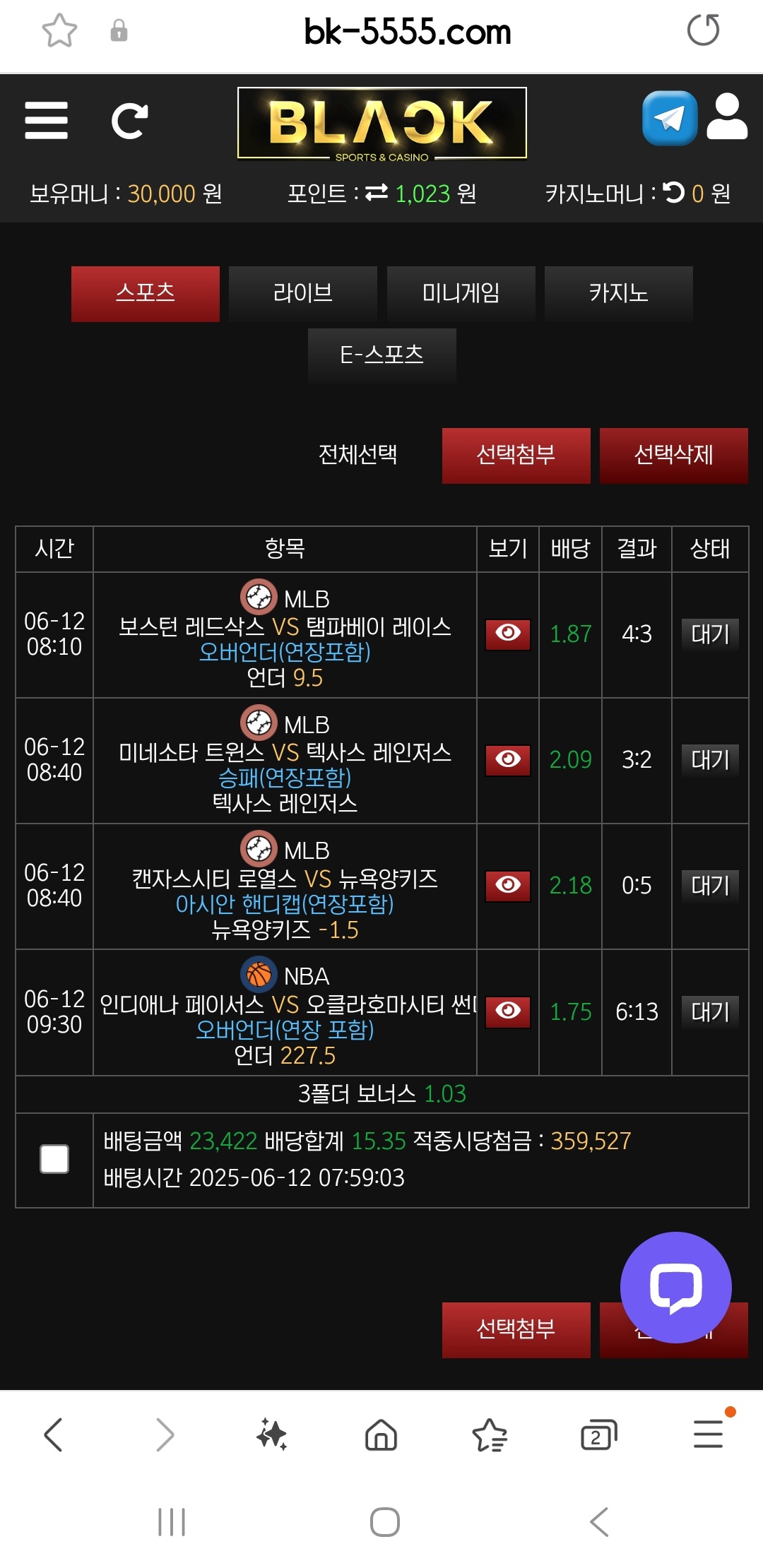Switch to the 미니게임 tab
763x1568 pixels.
coord(461,293)
